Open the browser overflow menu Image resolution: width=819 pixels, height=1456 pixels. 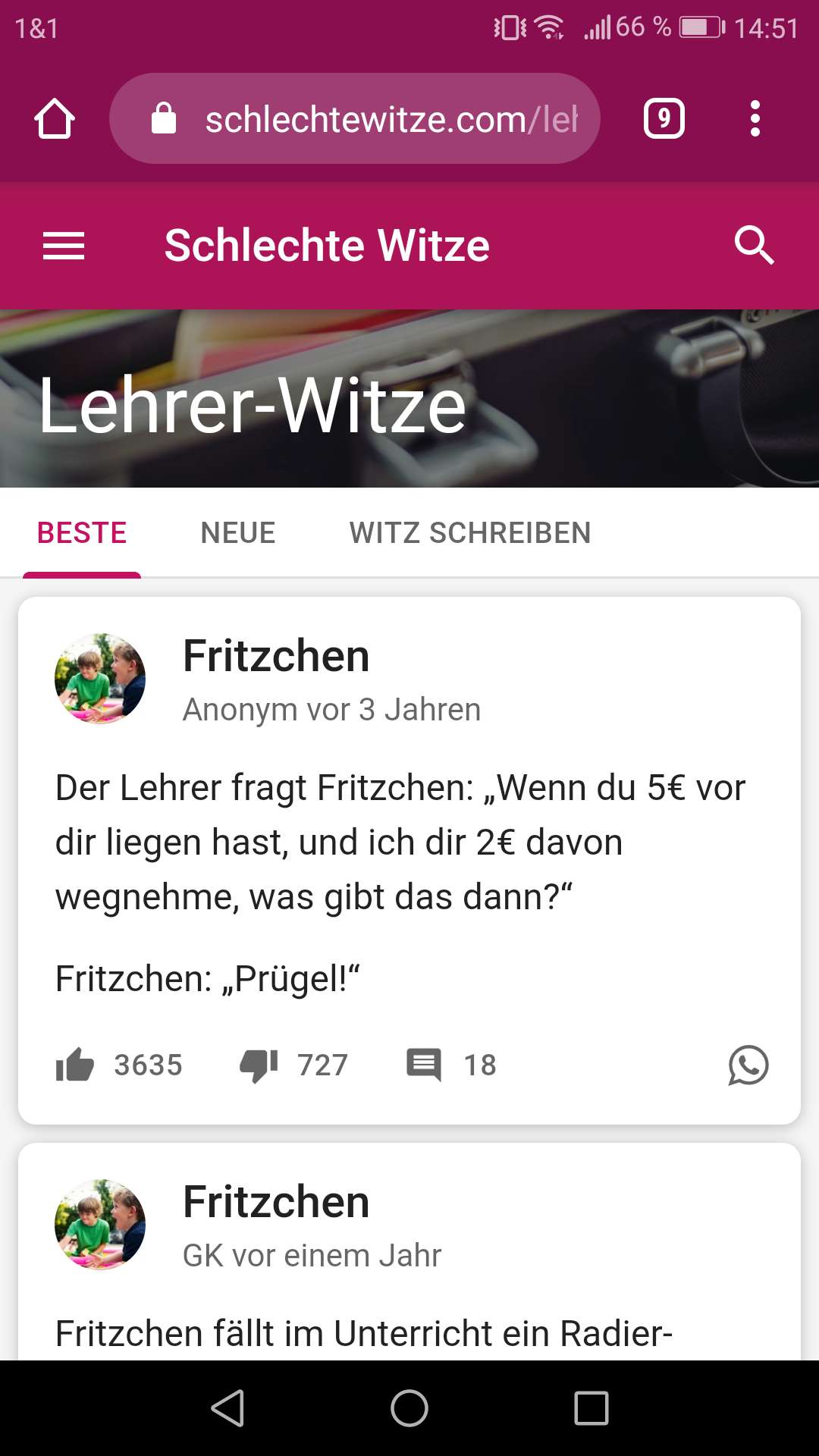tap(755, 119)
